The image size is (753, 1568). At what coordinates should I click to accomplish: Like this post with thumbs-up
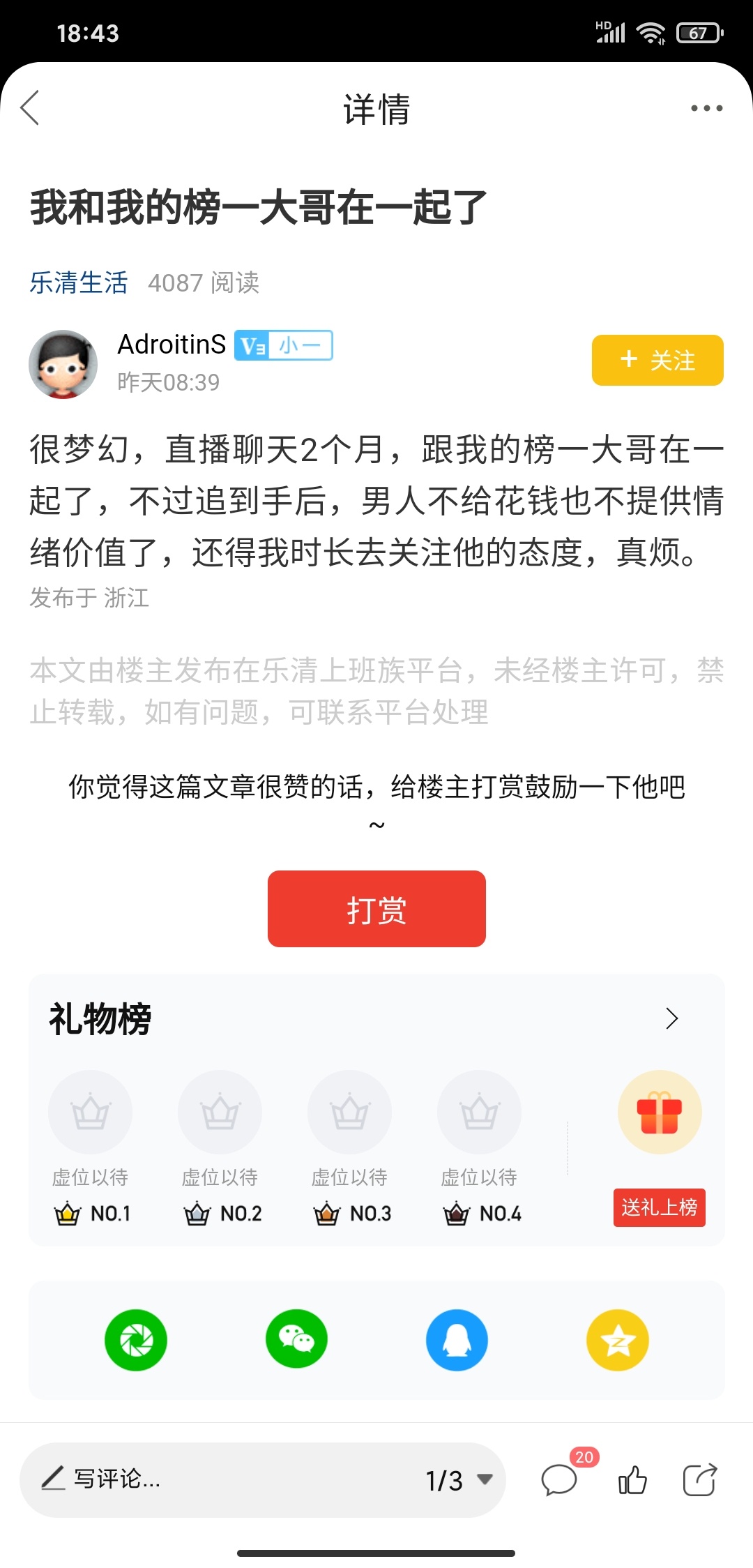click(x=632, y=1479)
